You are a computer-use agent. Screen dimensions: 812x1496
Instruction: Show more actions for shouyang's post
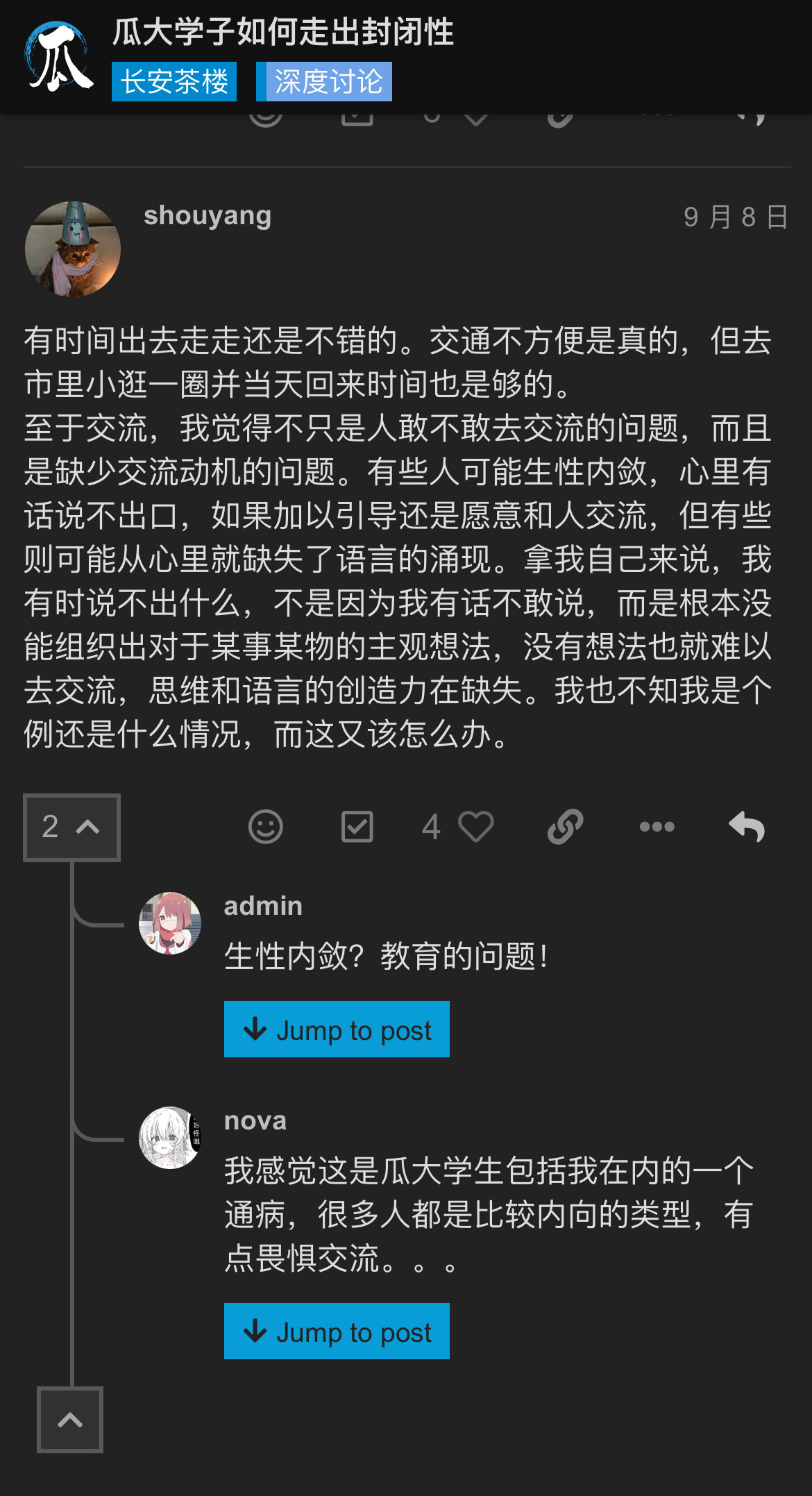(x=657, y=827)
